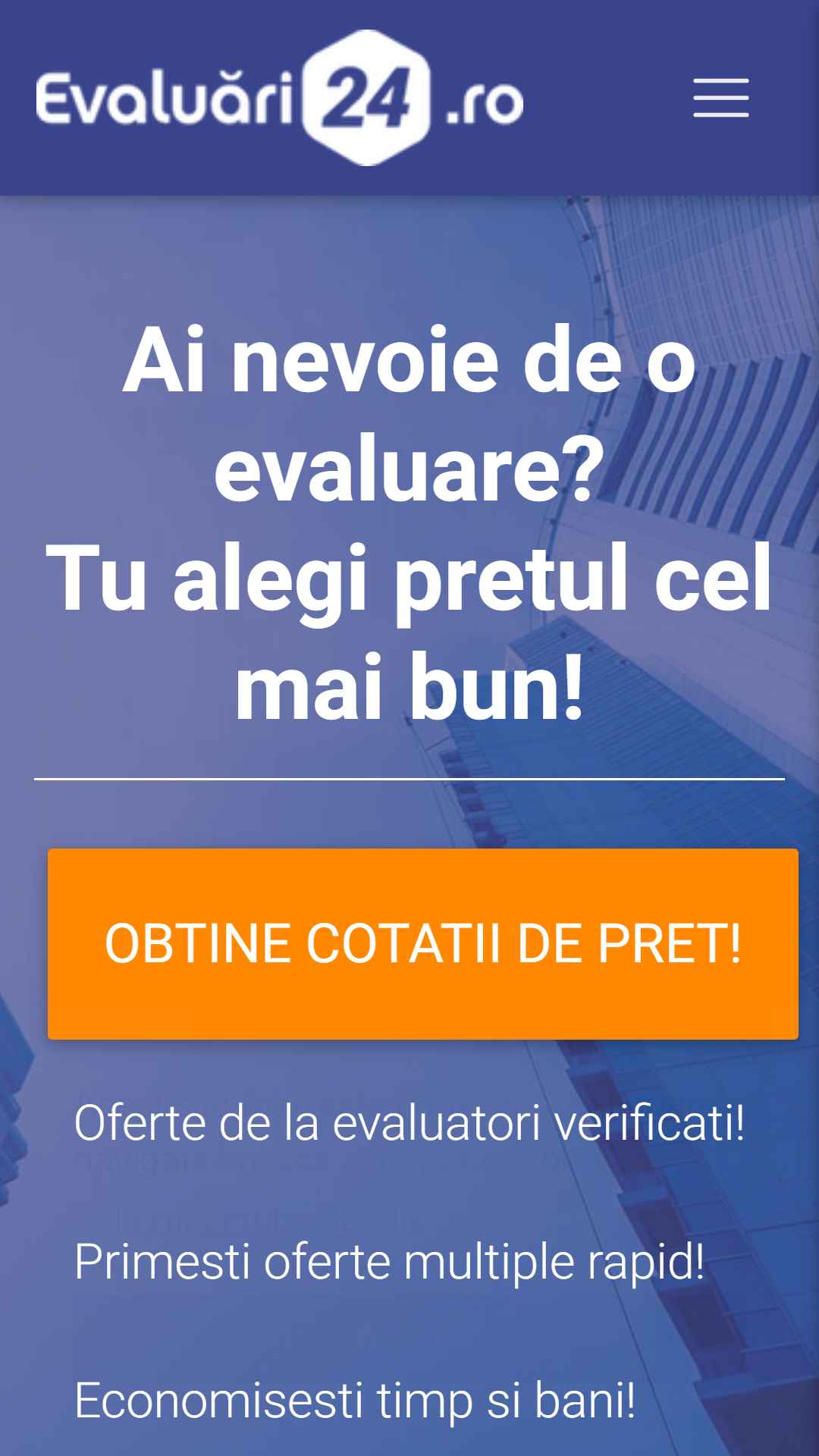The height and width of the screenshot is (1456, 819).
Task: Tap the OBTINE COTATII DE PRET button
Action: tap(422, 943)
